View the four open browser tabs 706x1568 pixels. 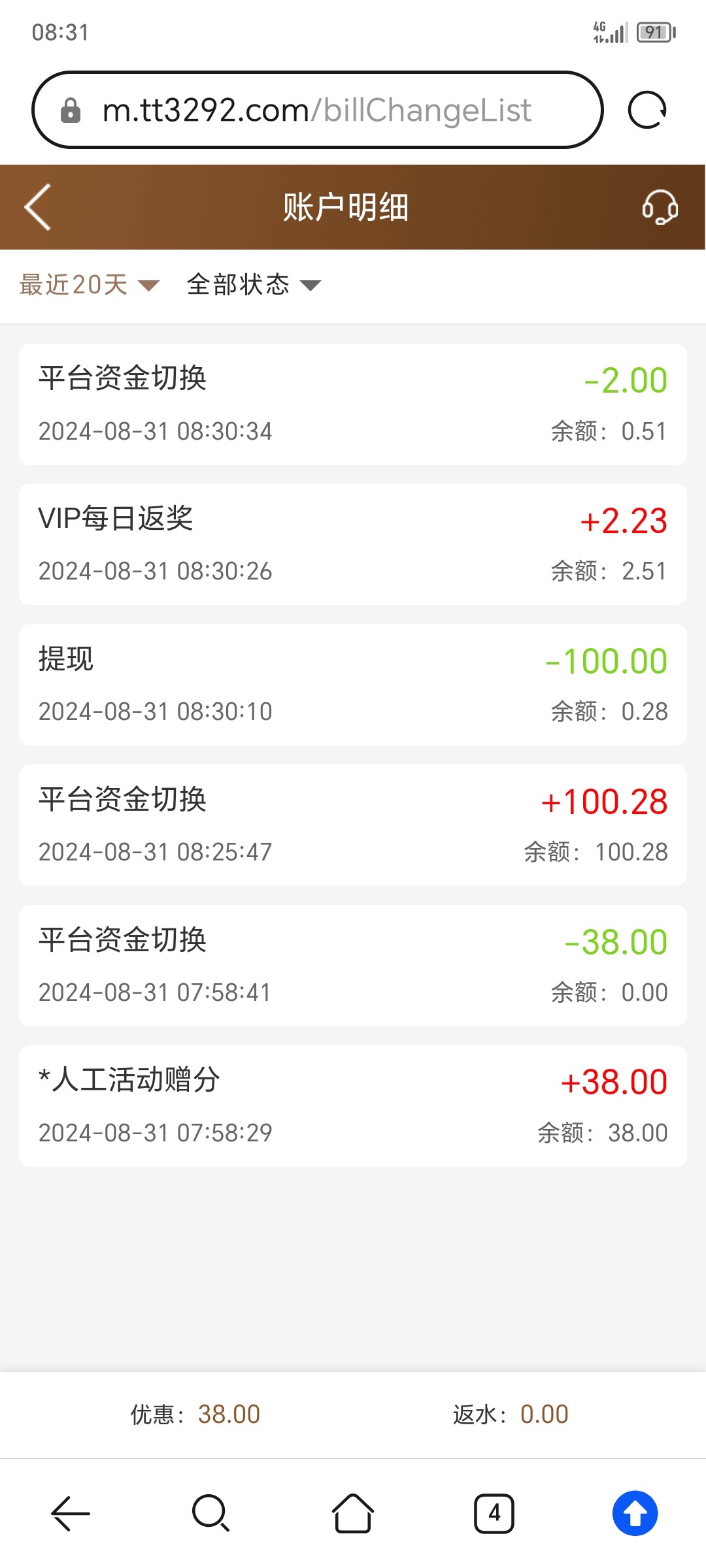coord(494,1513)
